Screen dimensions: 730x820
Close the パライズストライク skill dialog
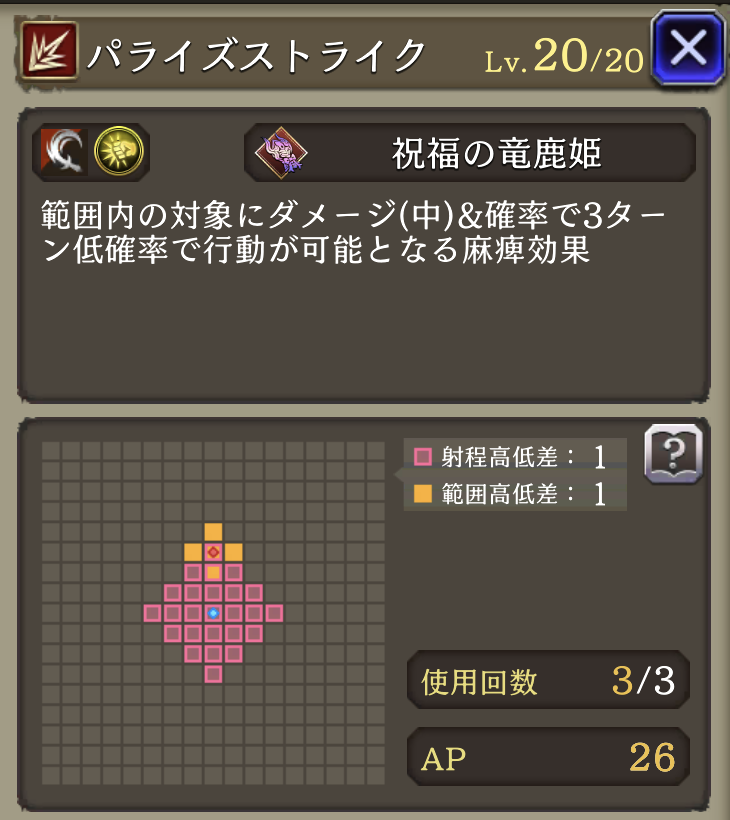(x=687, y=48)
